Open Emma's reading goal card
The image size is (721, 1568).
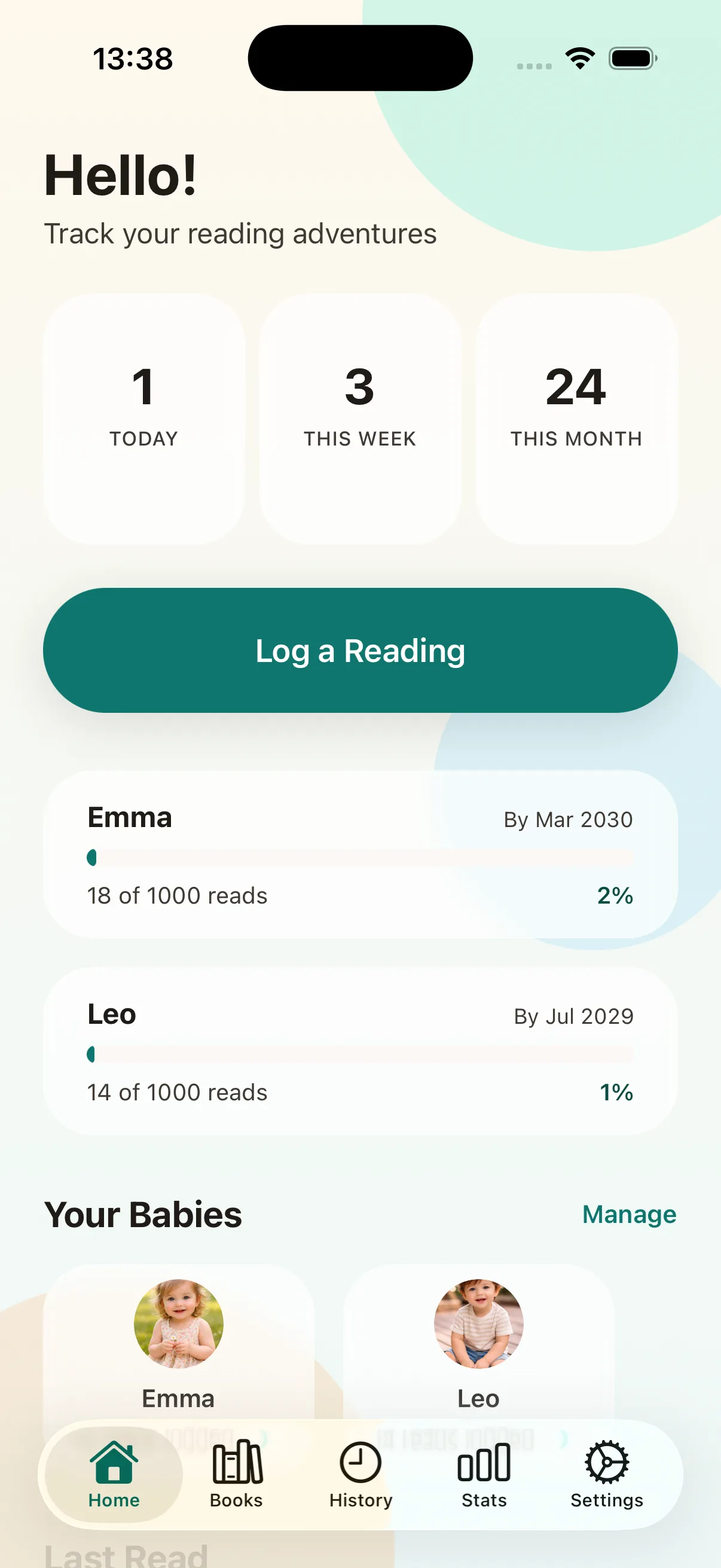[360, 855]
